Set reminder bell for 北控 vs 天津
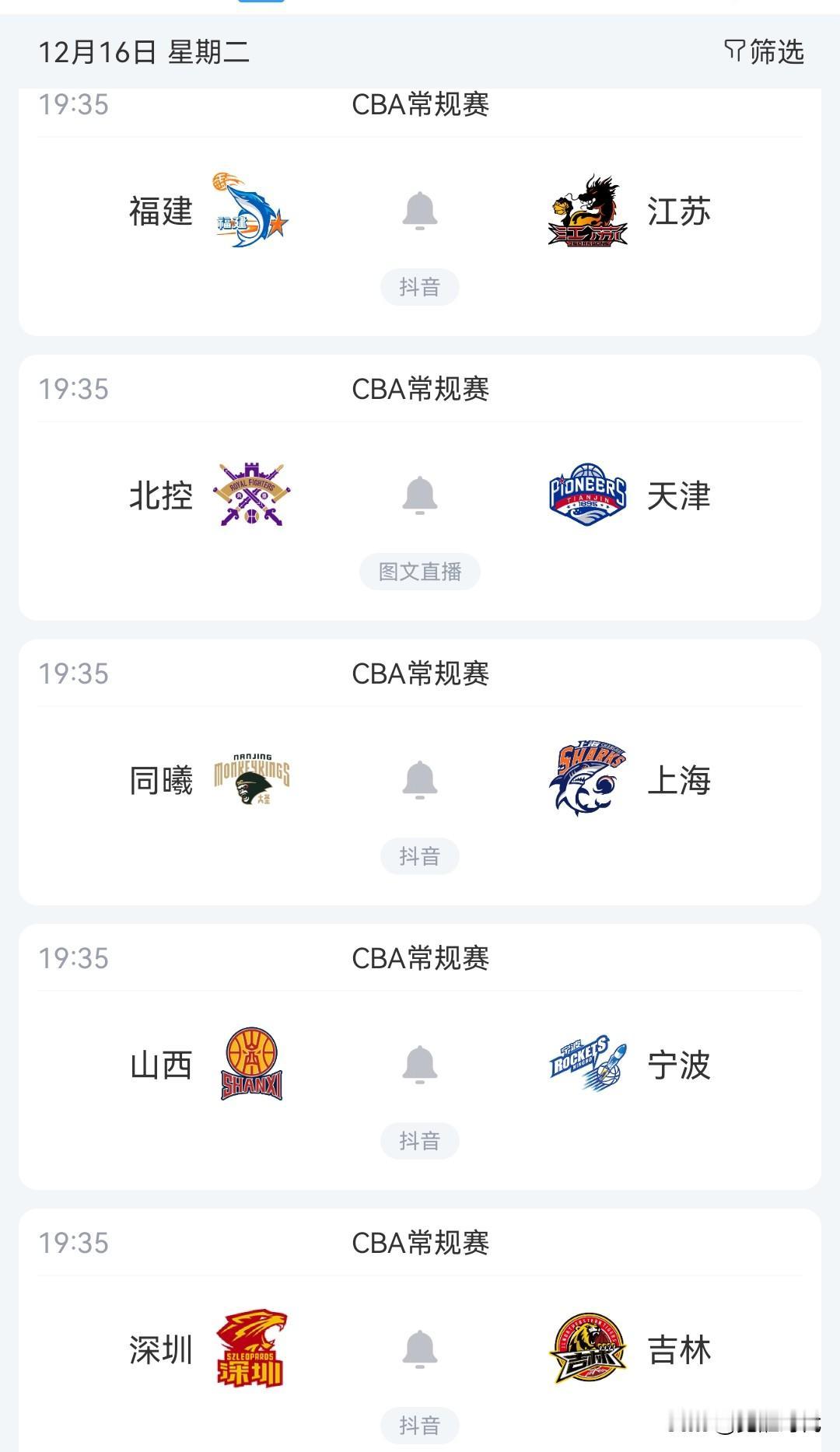Screen dimensions: 840x1452 [420, 495]
